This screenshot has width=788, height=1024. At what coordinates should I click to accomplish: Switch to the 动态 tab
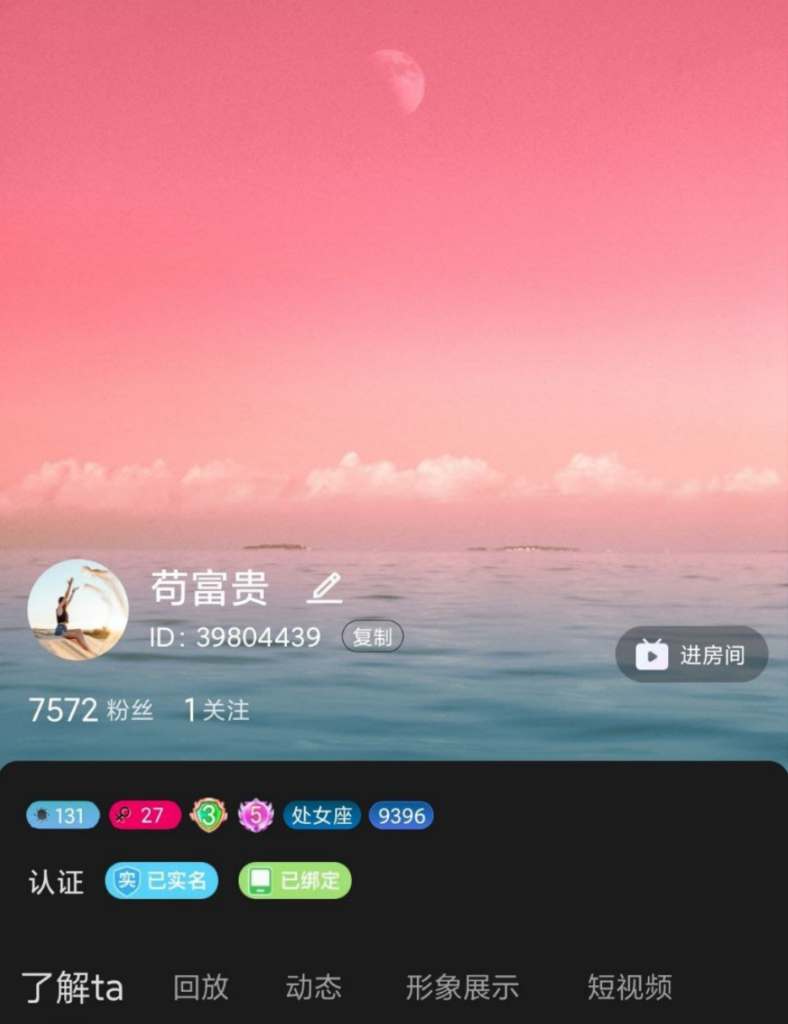[313, 988]
